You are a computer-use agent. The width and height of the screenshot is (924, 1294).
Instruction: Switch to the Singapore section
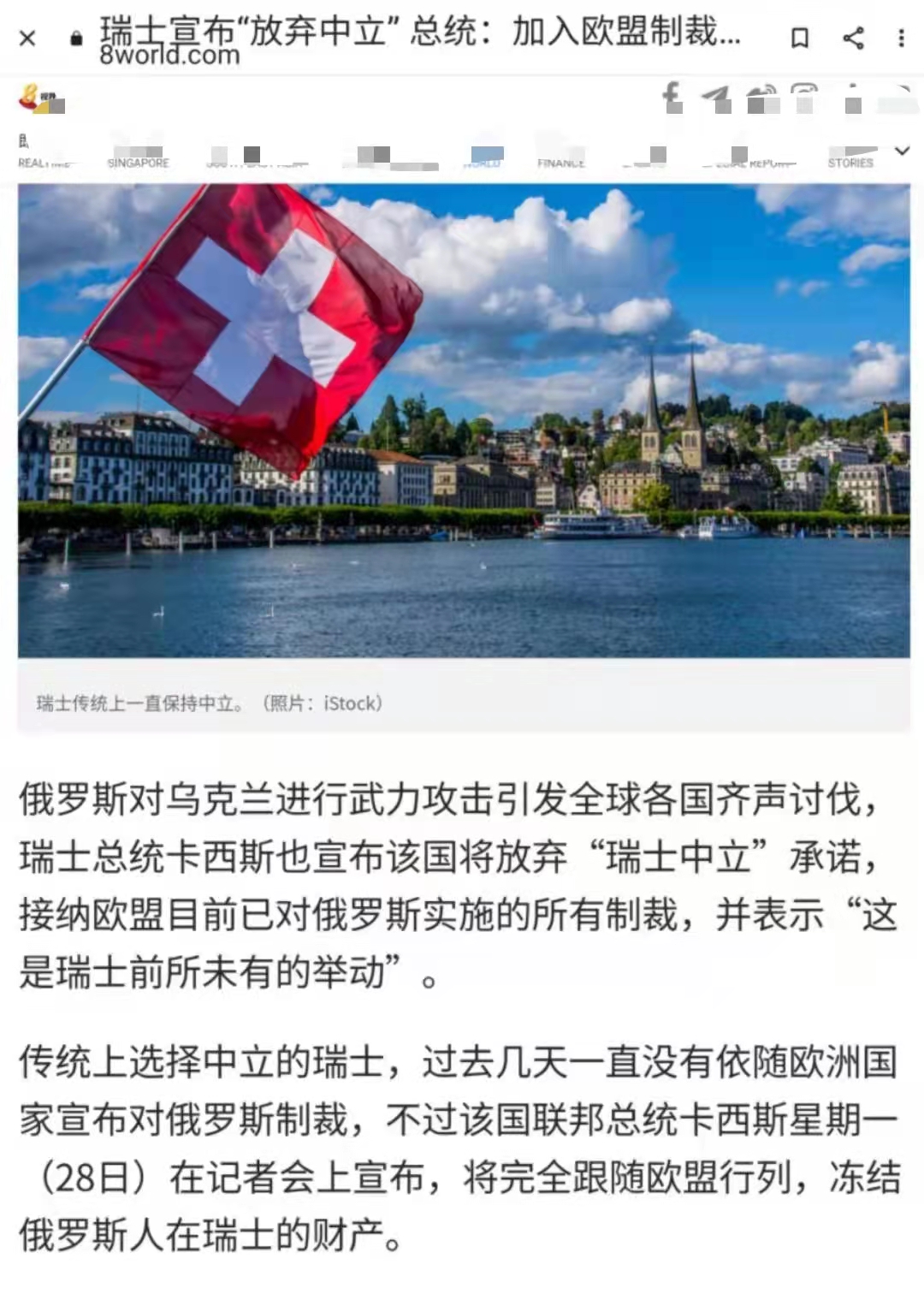(x=138, y=161)
